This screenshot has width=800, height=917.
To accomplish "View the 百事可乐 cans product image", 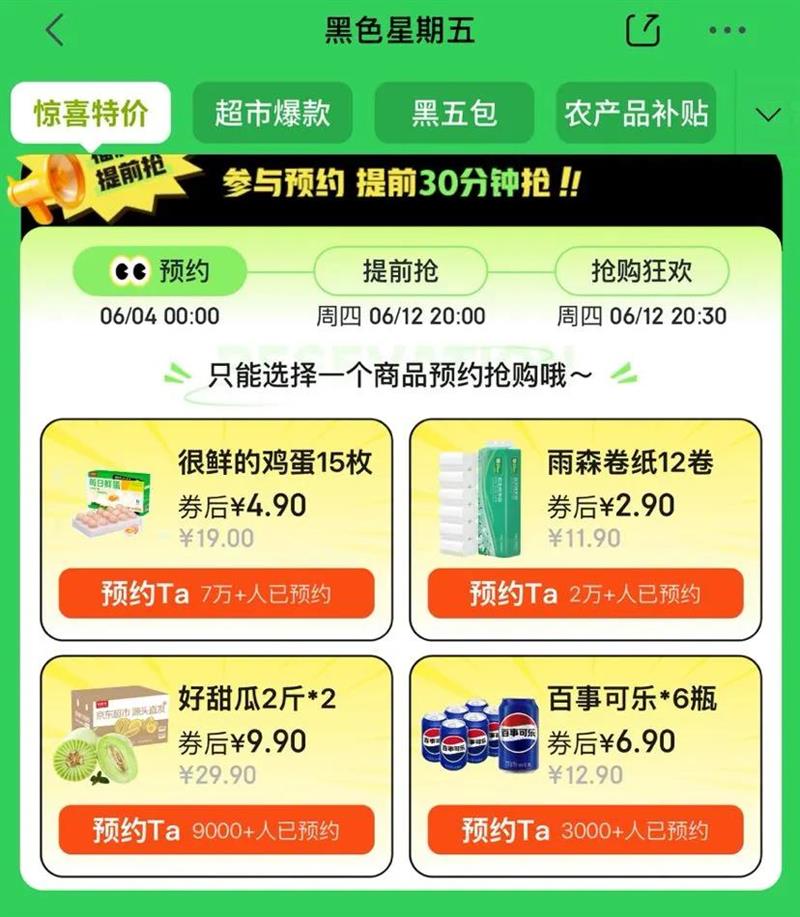I will pyautogui.click(x=481, y=734).
